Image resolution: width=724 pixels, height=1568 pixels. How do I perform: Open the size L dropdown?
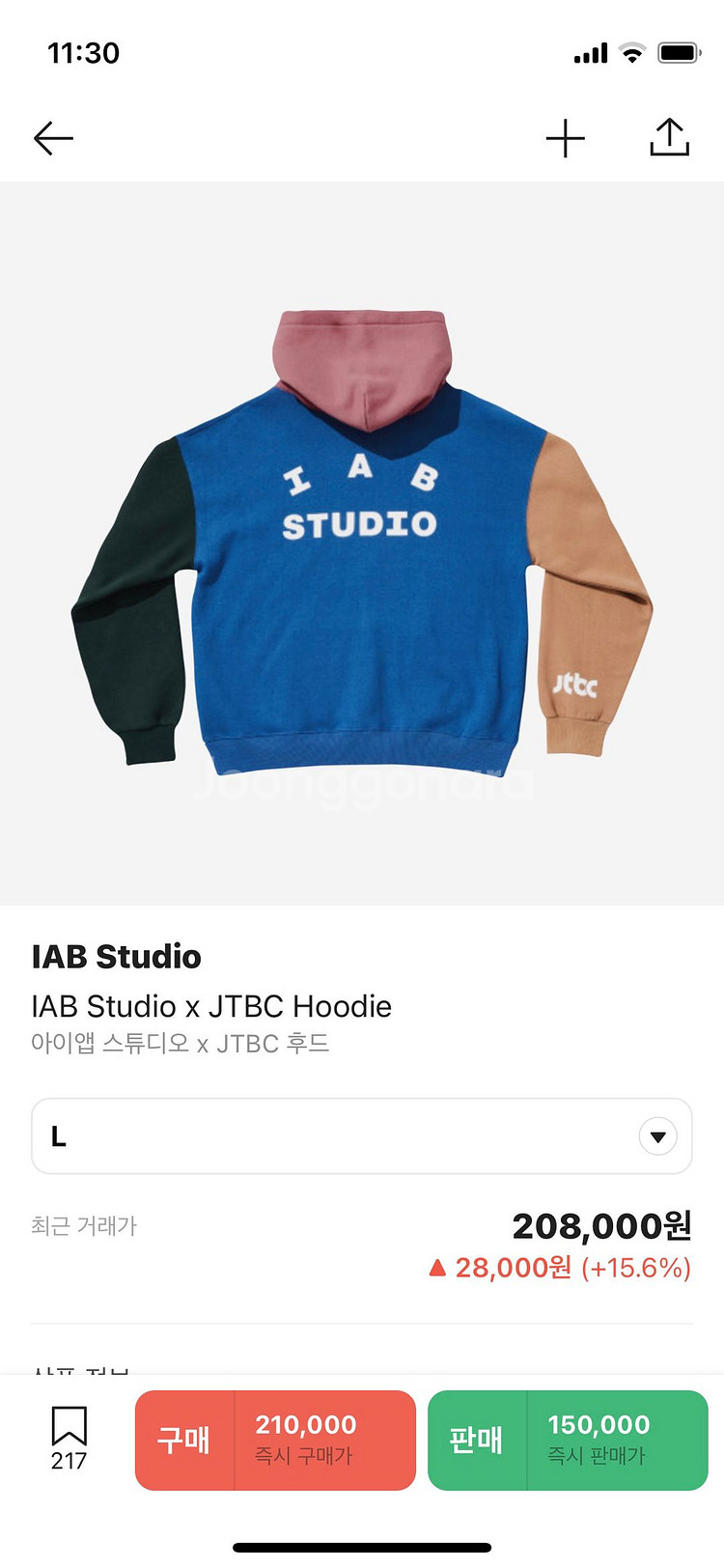[361, 1136]
